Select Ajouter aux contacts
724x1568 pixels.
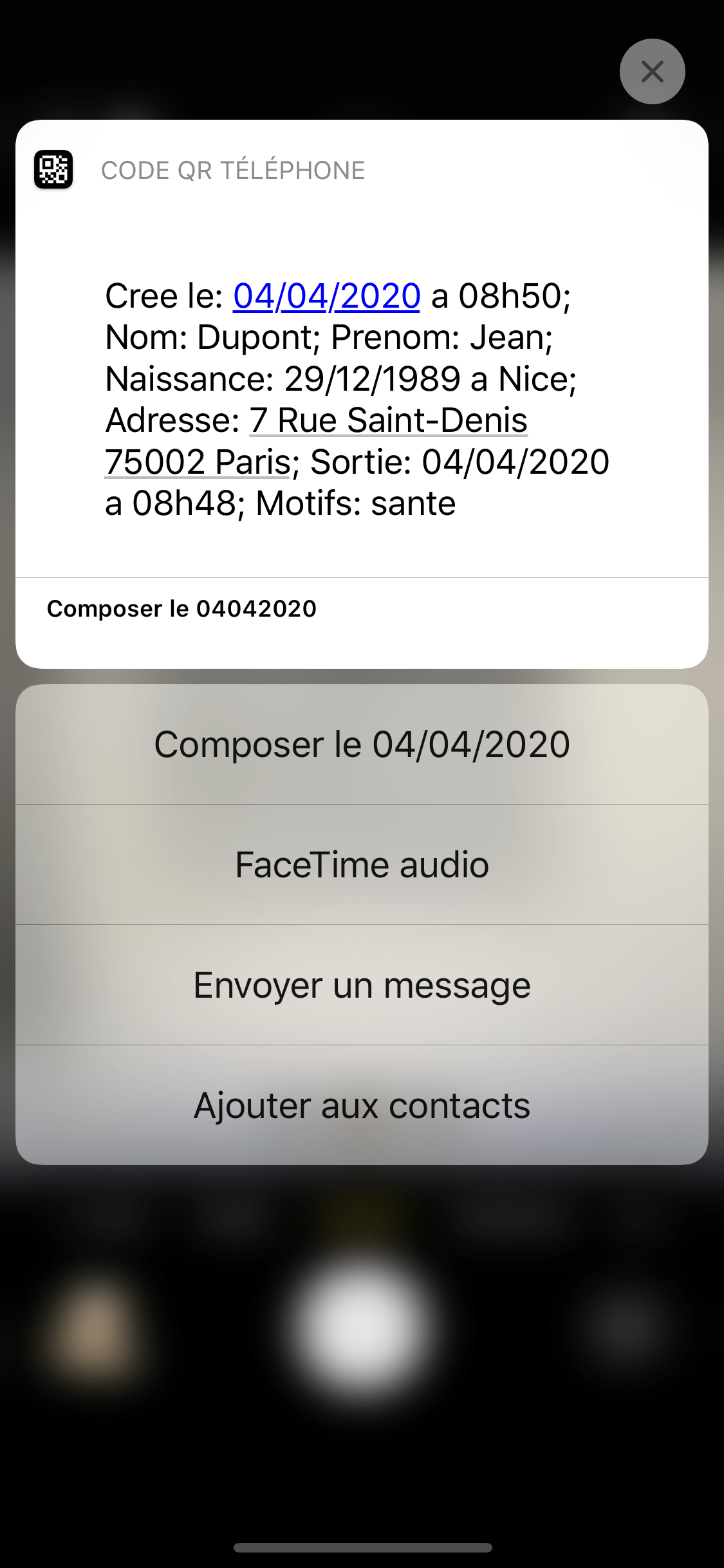[362, 1105]
